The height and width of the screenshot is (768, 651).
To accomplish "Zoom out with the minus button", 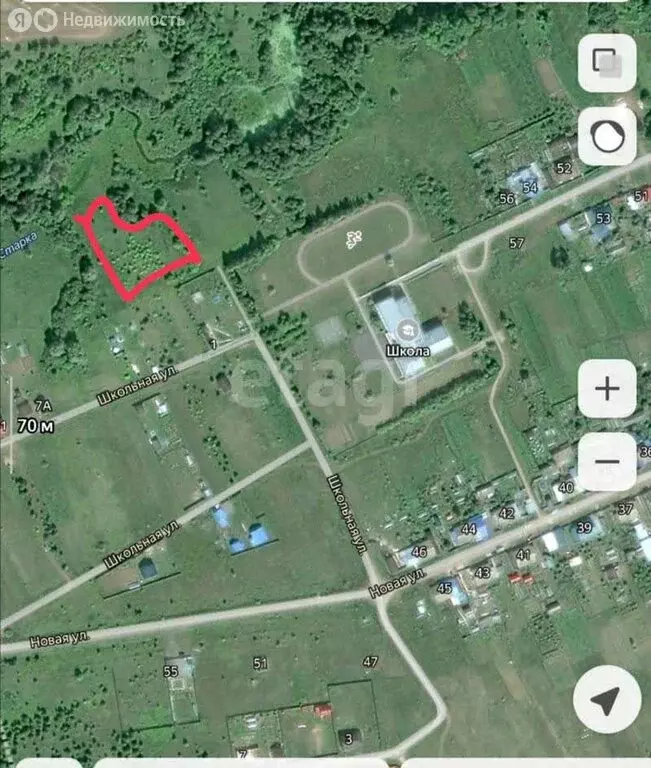I will pos(607,462).
